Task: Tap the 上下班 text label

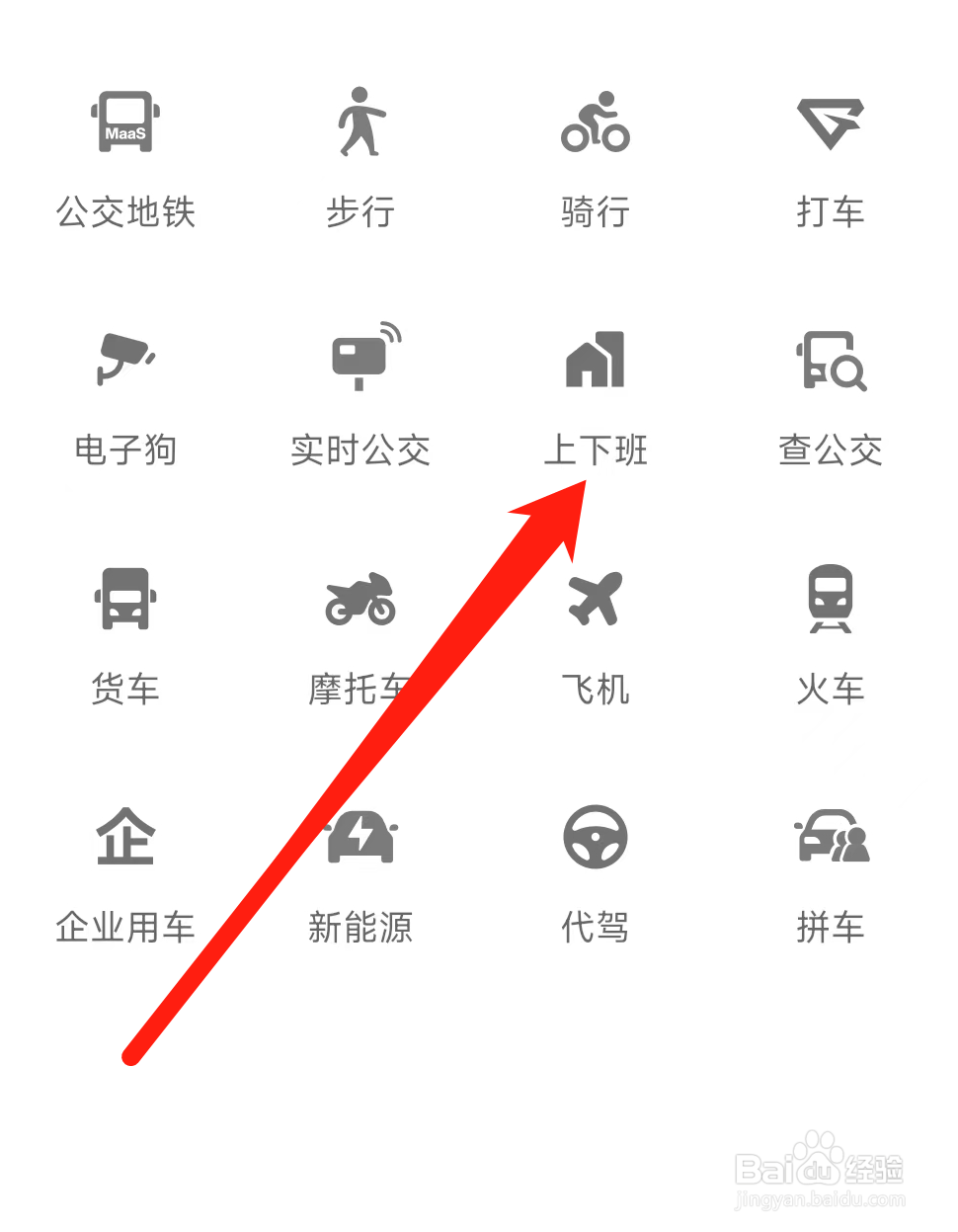Action: [597, 451]
